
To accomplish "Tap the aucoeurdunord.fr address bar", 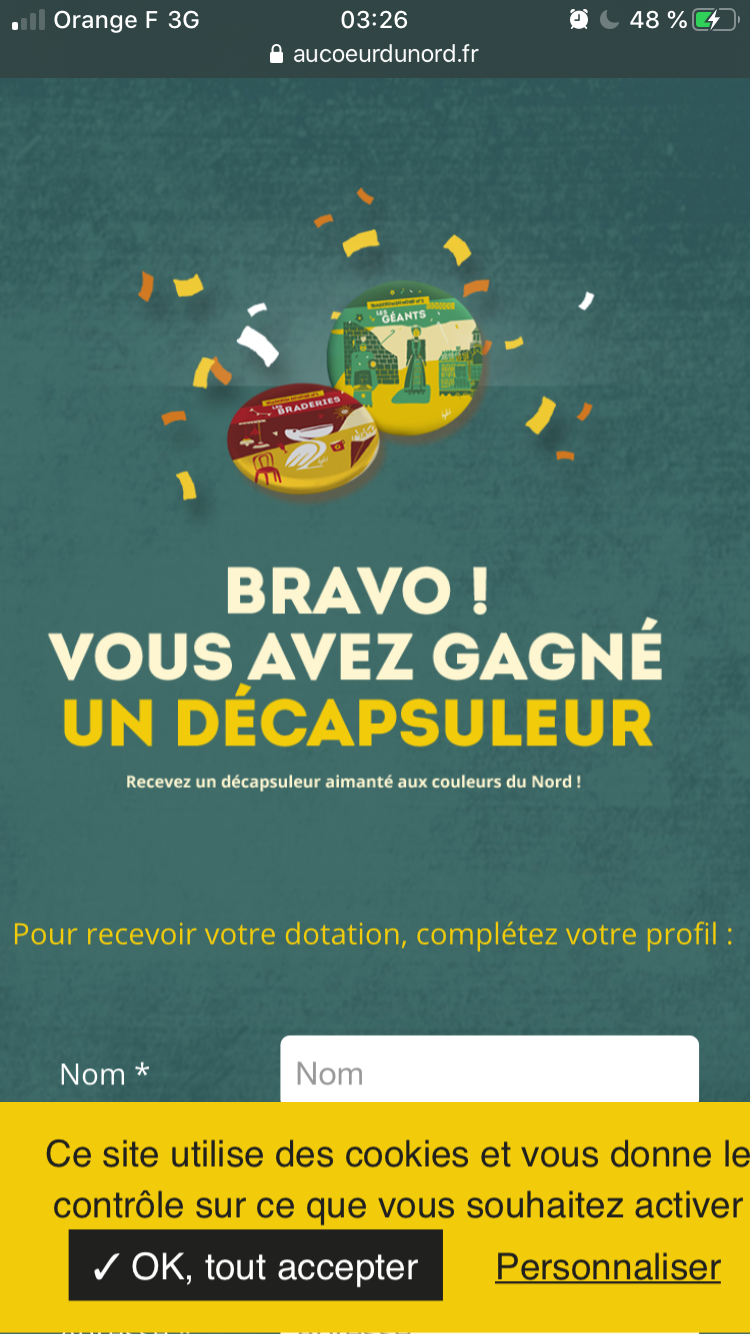I will click(x=375, y=54).
